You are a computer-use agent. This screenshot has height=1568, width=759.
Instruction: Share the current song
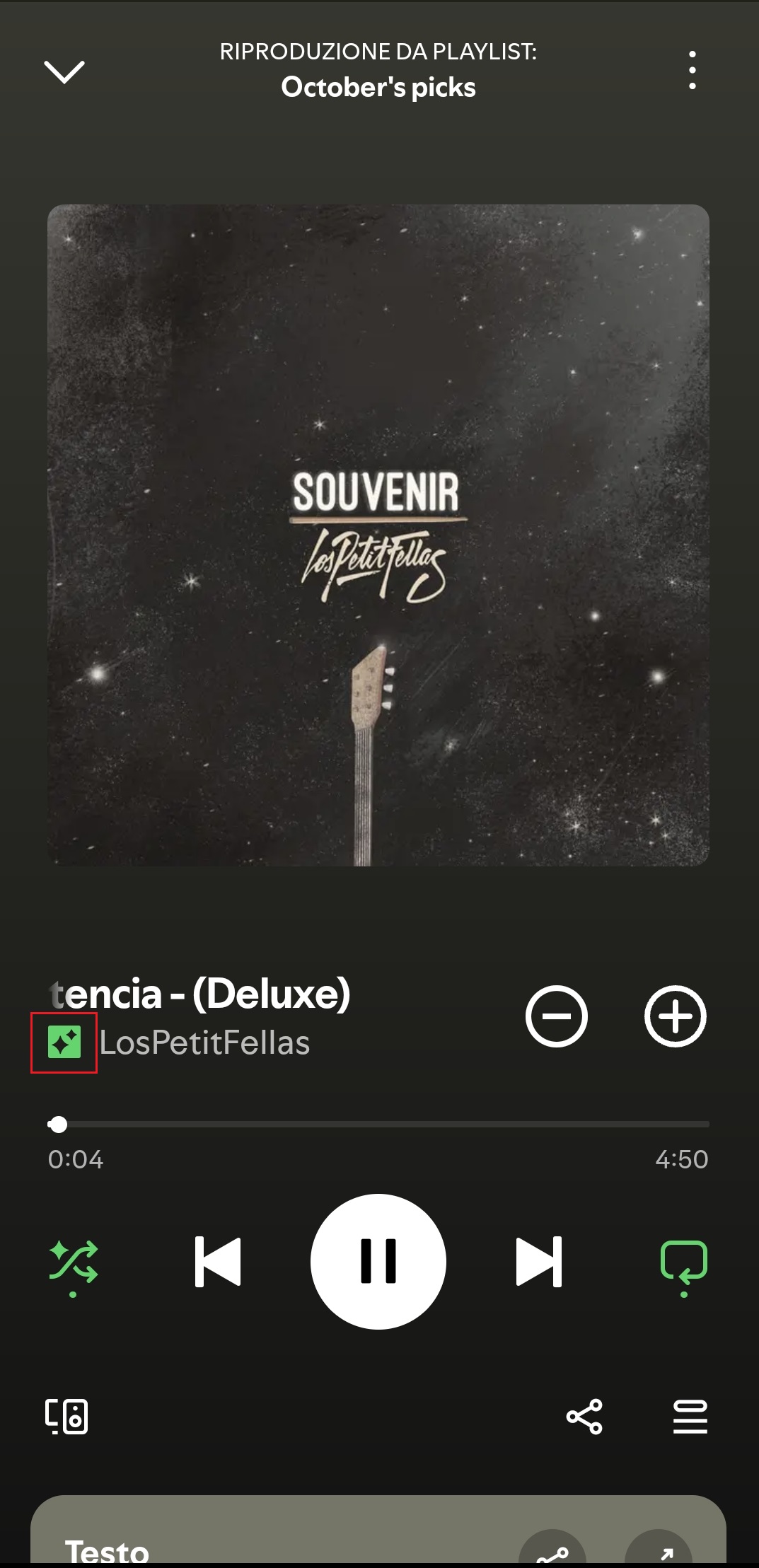[584, 1417]
